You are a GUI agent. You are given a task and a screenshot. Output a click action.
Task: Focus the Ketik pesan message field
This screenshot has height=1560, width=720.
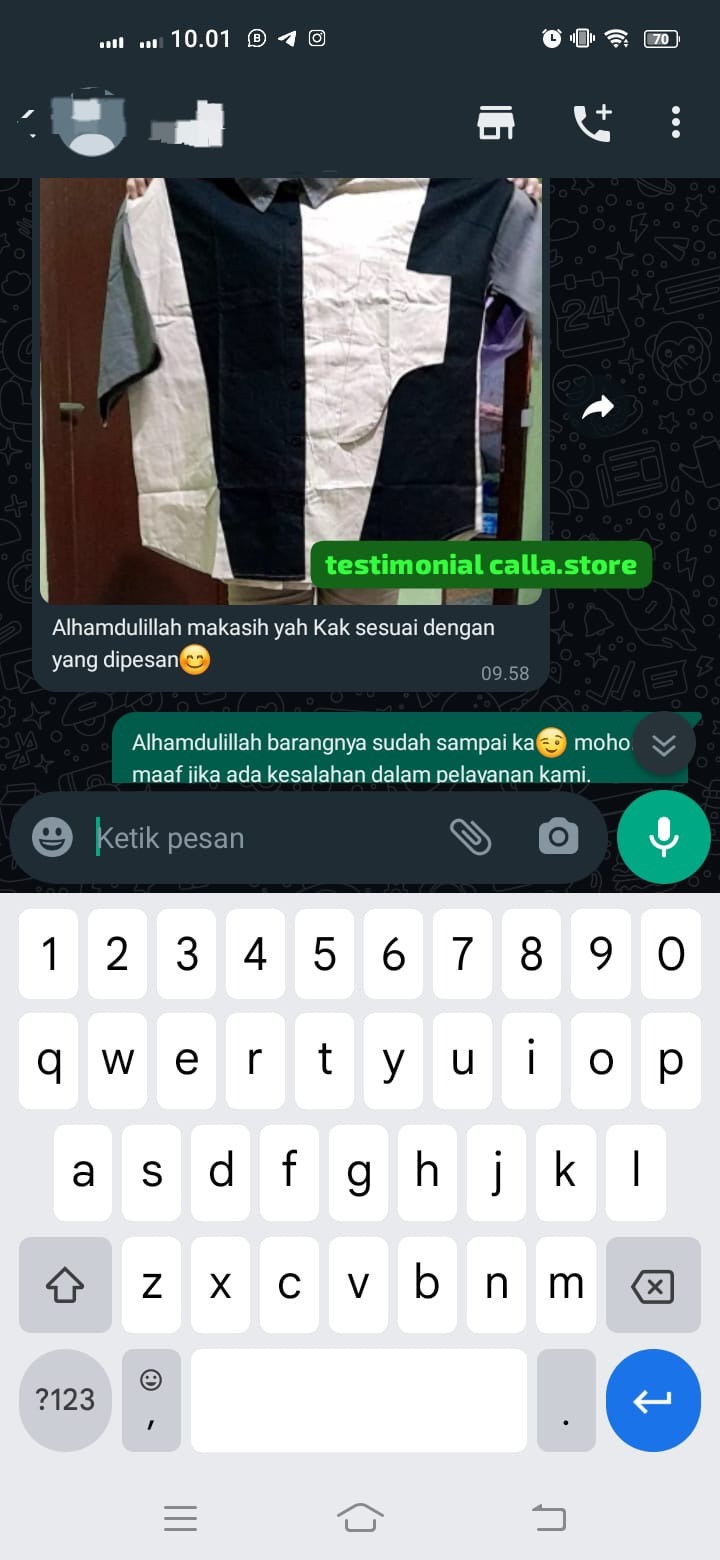click(260, 837)
